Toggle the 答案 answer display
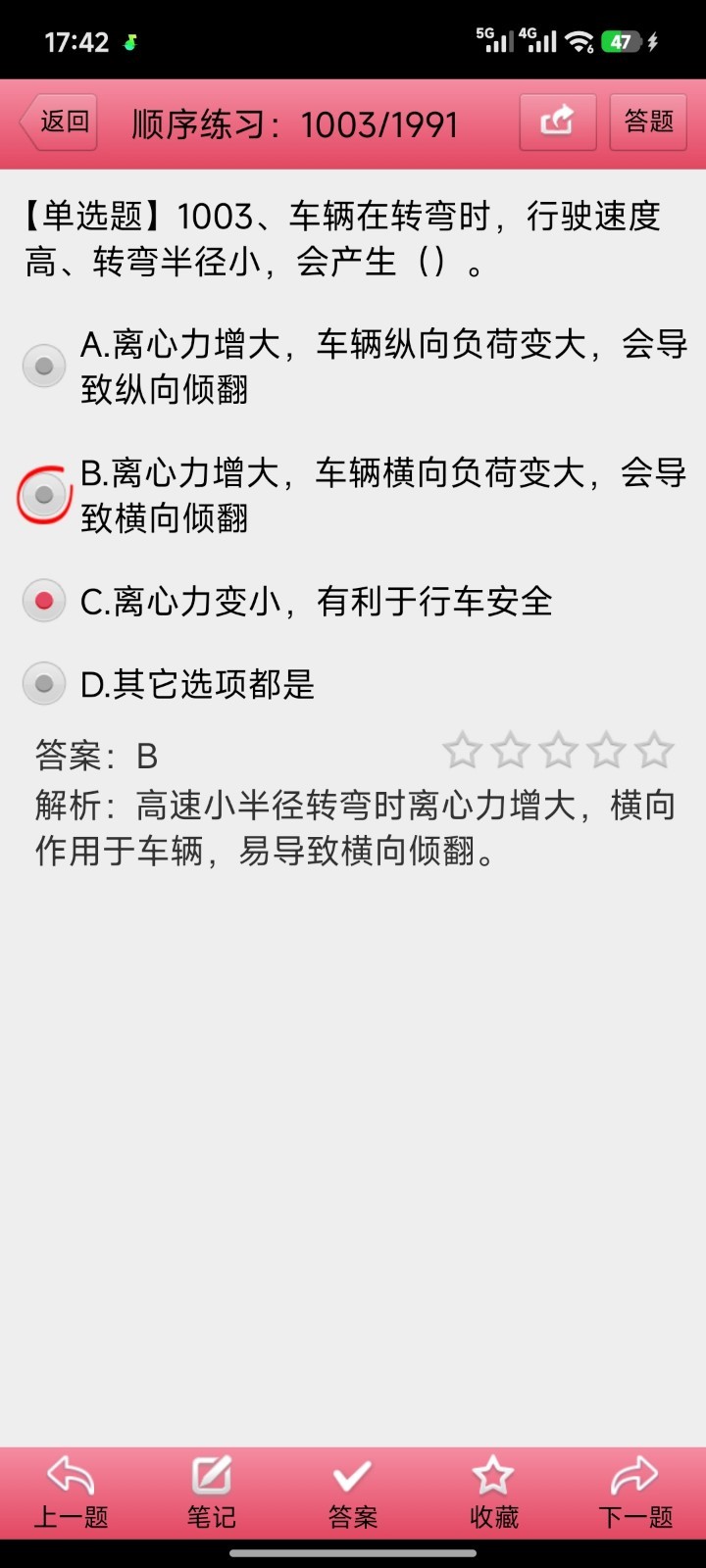The image size is (706, 1568). 353,1494
